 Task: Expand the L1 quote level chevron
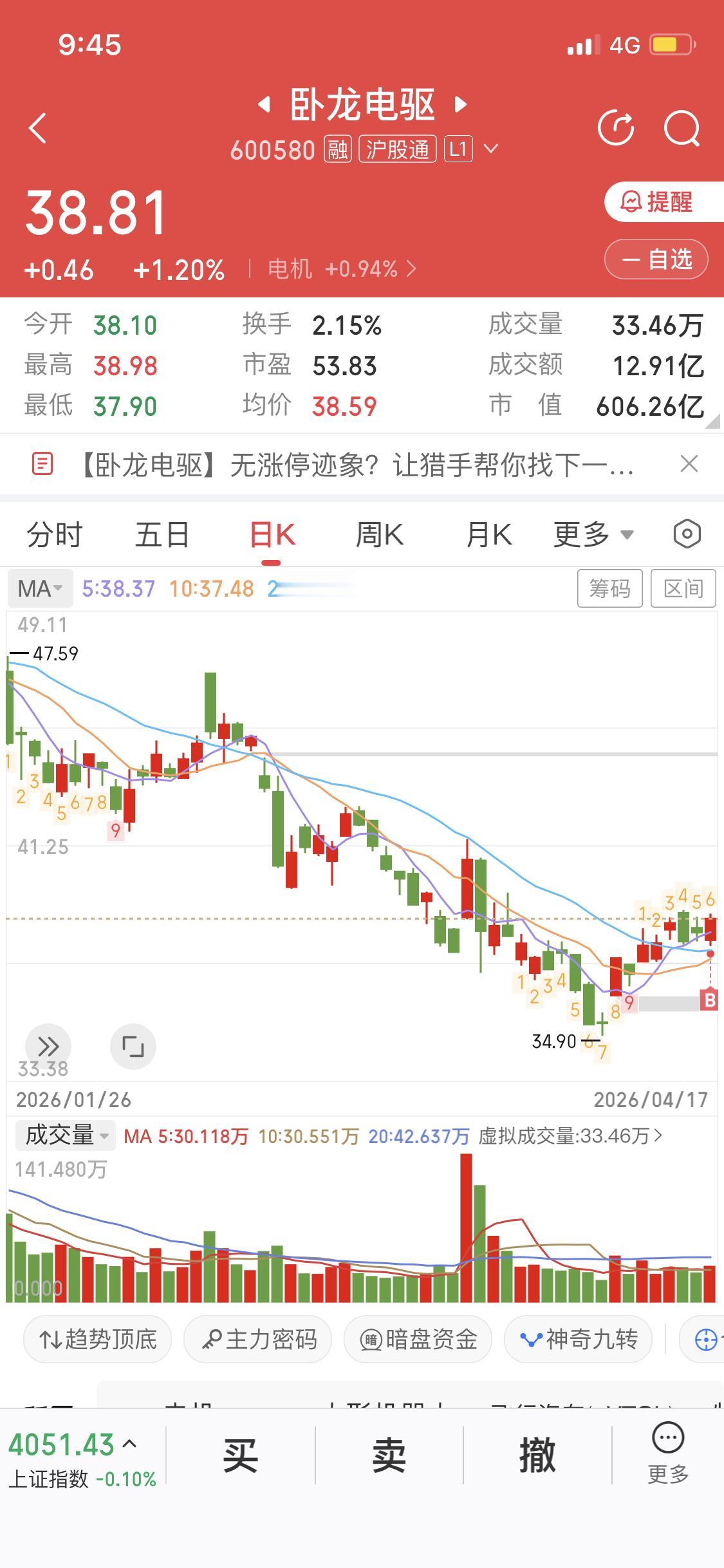click(x=491, y=149)
